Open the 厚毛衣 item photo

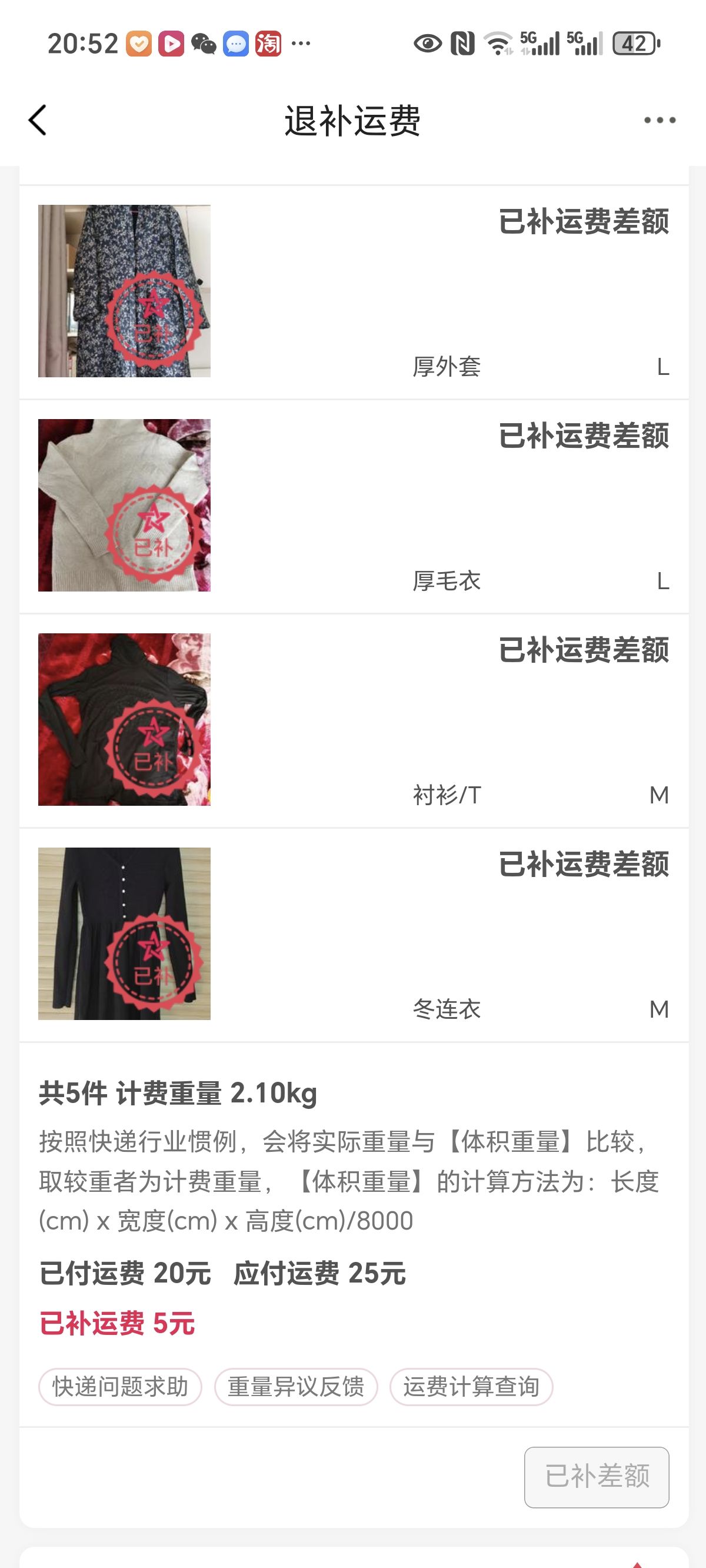(x=124, y=505)
